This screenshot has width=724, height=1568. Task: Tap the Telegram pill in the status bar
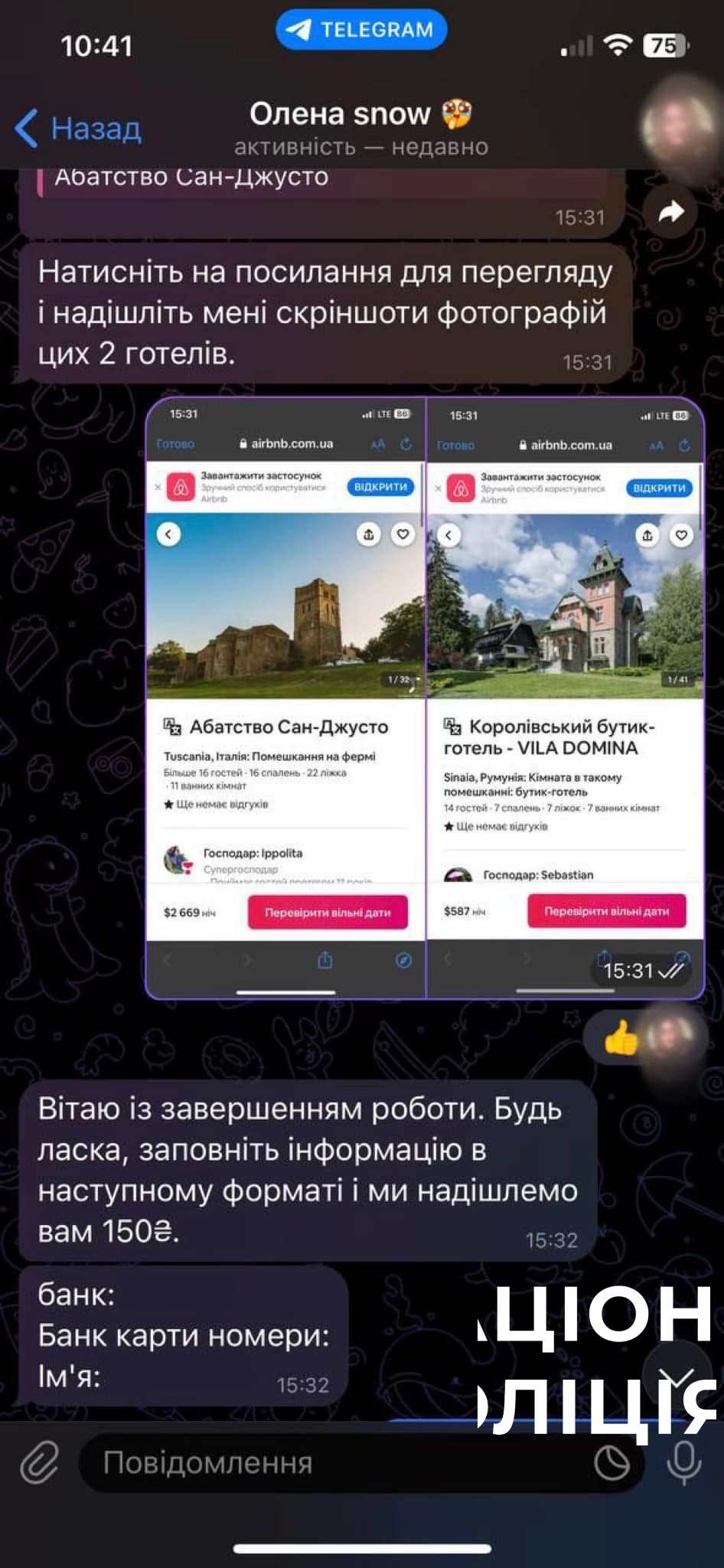361,30
